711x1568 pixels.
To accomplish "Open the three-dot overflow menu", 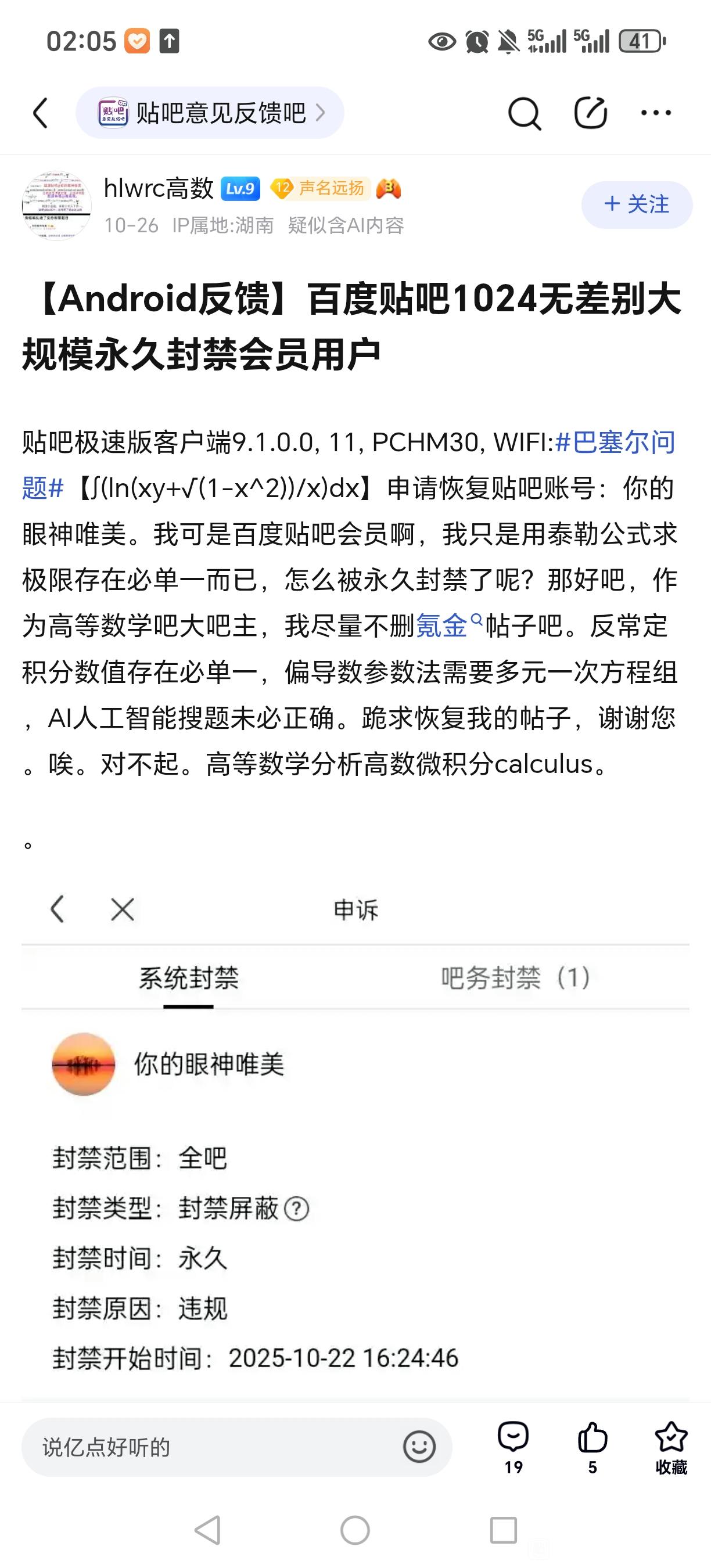I will [656, 113].
